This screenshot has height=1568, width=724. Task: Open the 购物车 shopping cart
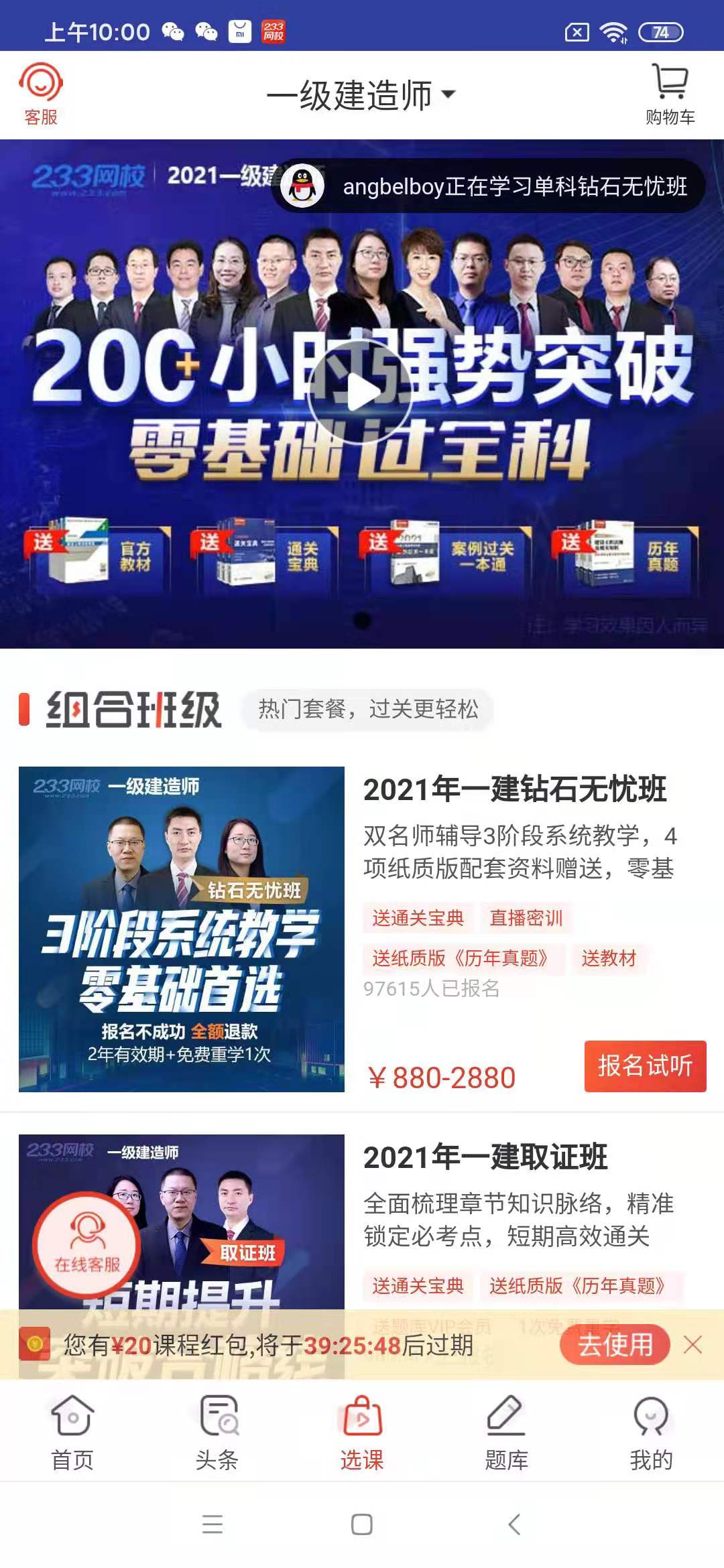point(670,94)
